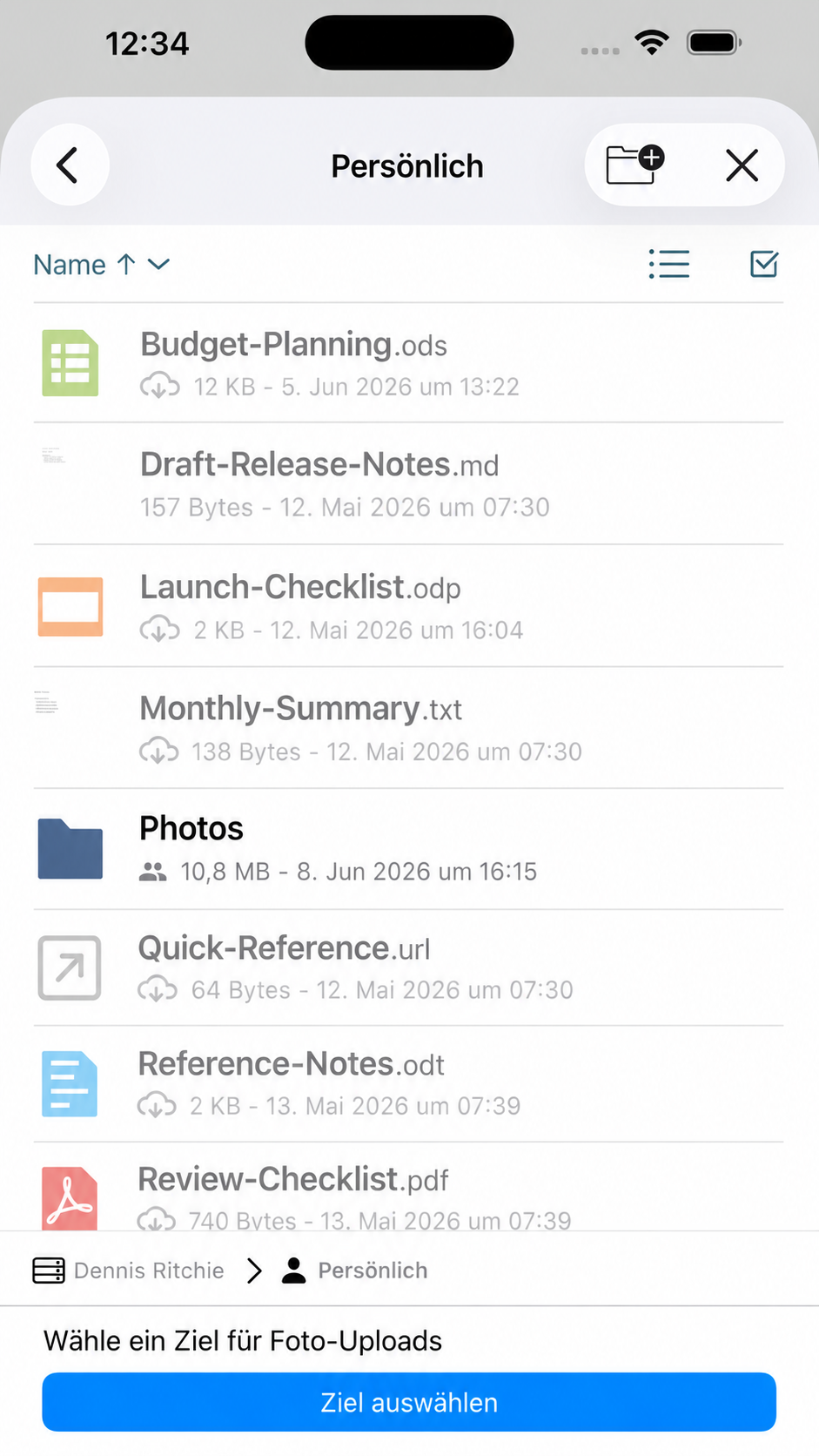Tap the Quick-Reference.url entry
This screenshot has width=819, height=1456.
pos(408,967)
